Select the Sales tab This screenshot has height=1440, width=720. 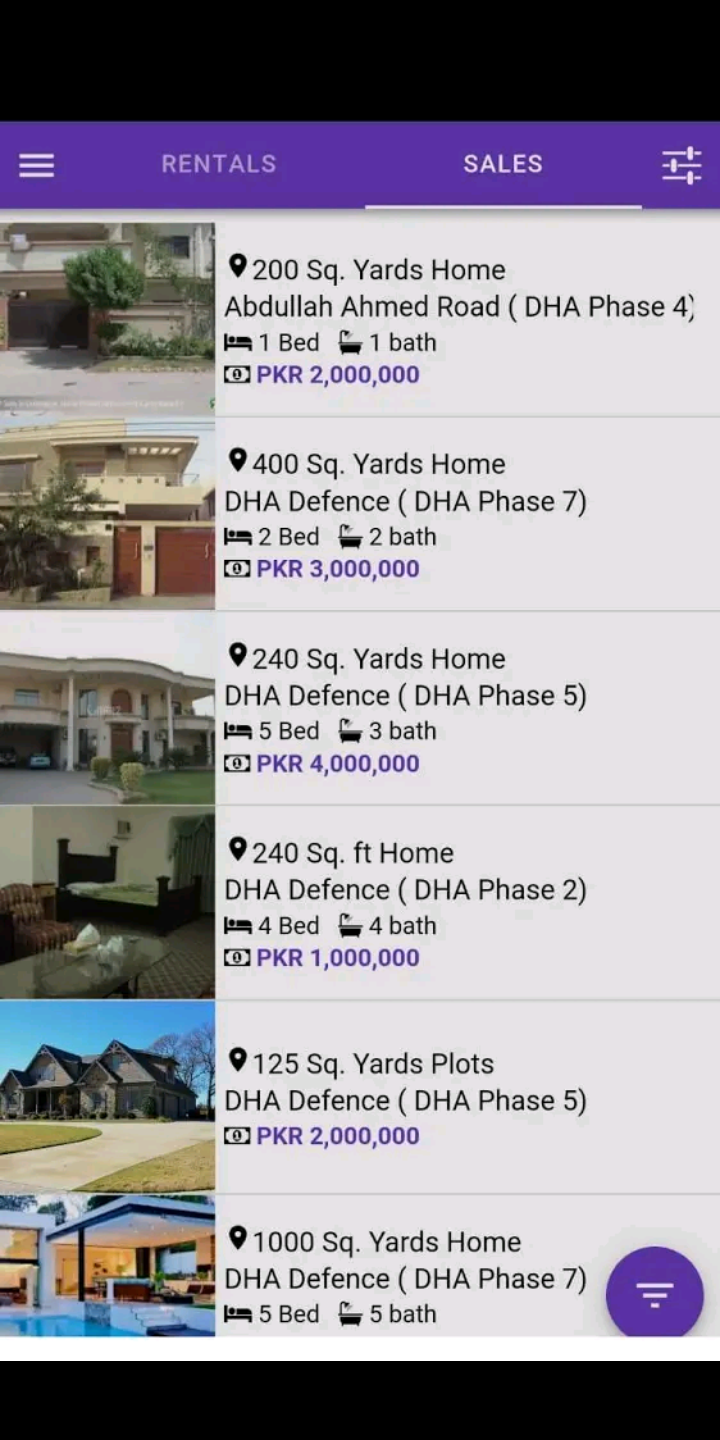[x=503, y=164]
